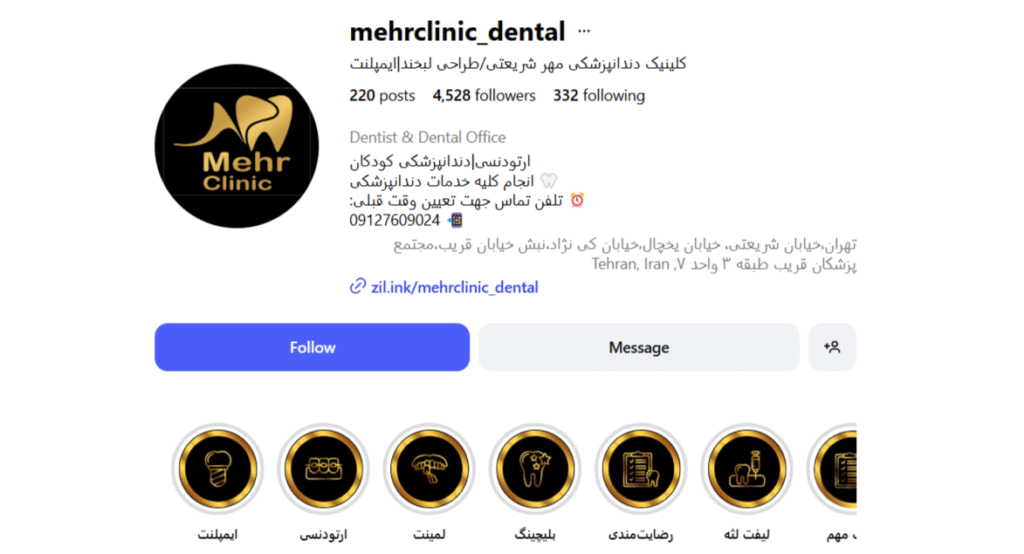The image size is (1024, 554).
Task: Open the لیفت لثه story highlight
Action: tap(747, 469)
